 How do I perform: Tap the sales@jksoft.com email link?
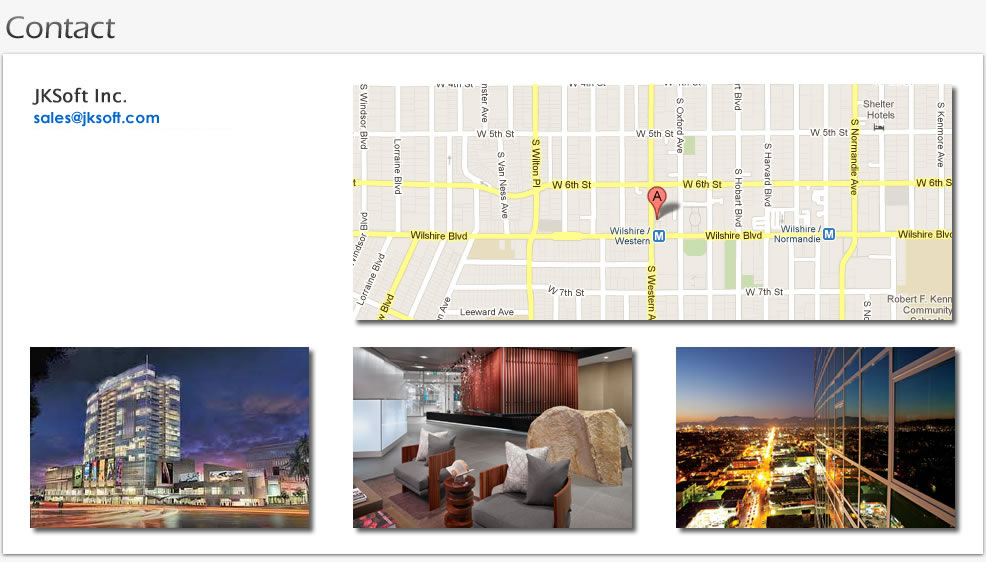coord(96,118)
